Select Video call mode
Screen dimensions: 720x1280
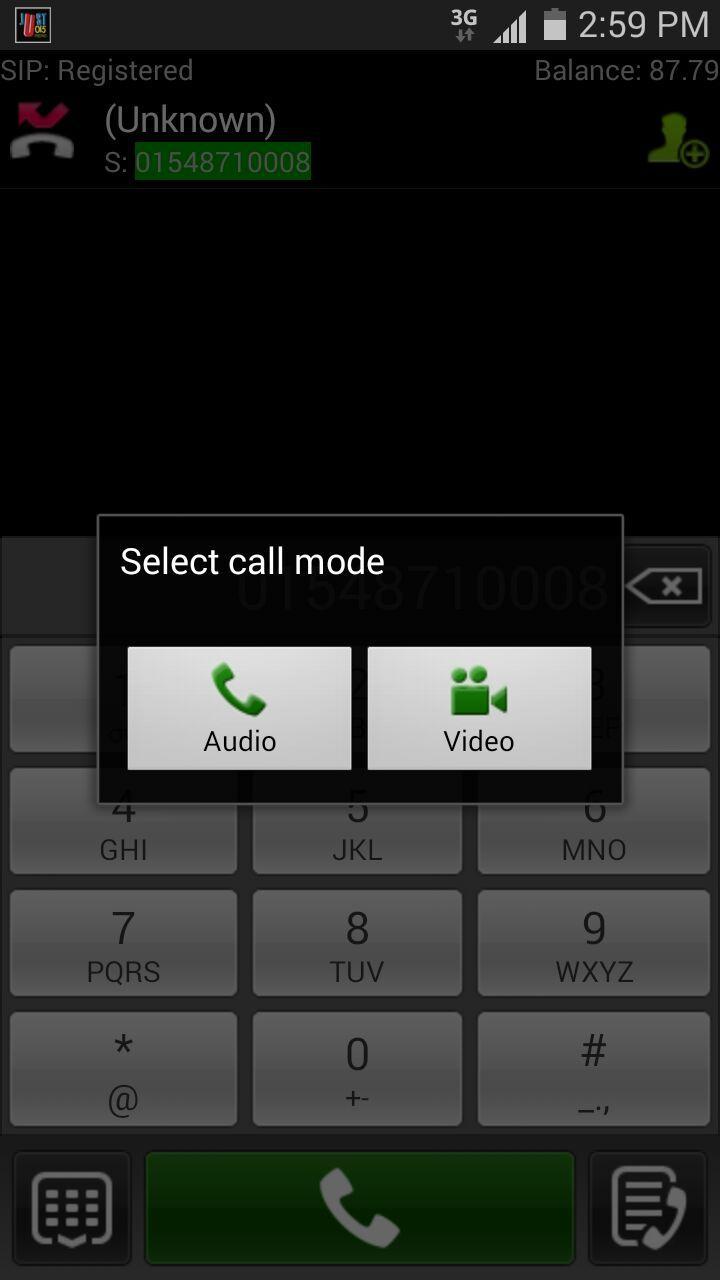pyautogui.click(x=479, y=708)
